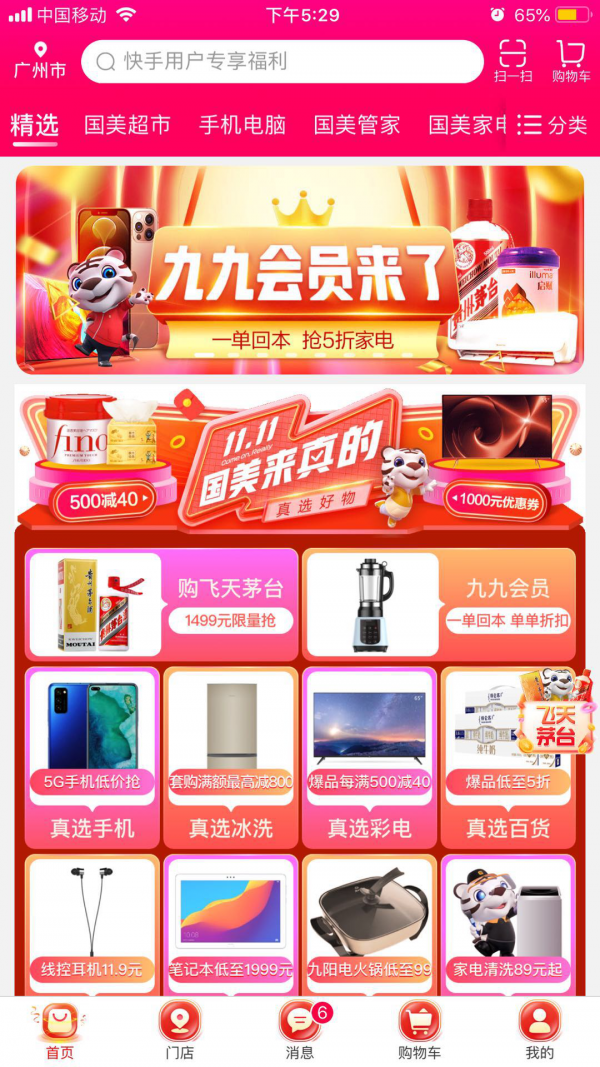Switch to the 手机电脑 tab
This screenshot has width=600, height=1067.
[x=242, y=125]
